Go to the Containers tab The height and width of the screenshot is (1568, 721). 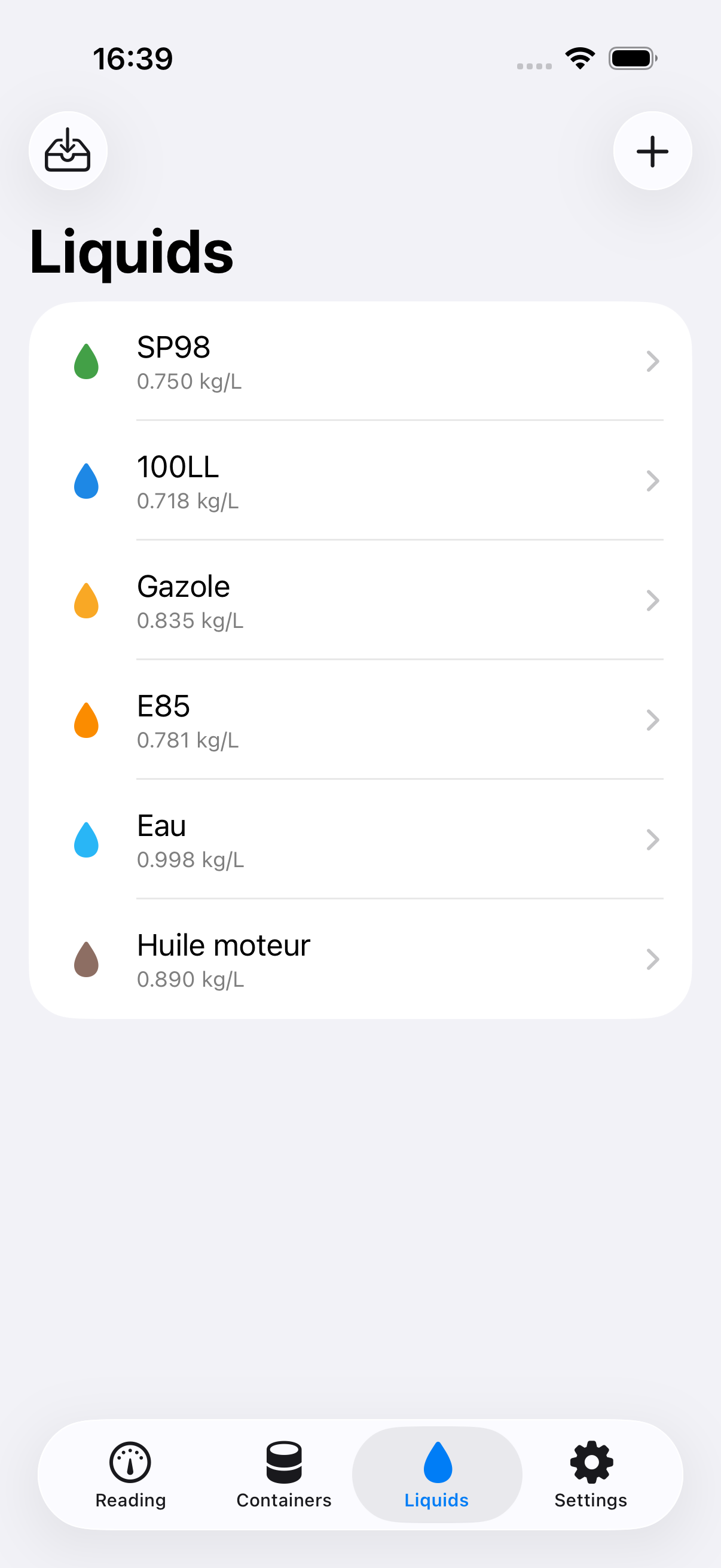[284, 1475]
